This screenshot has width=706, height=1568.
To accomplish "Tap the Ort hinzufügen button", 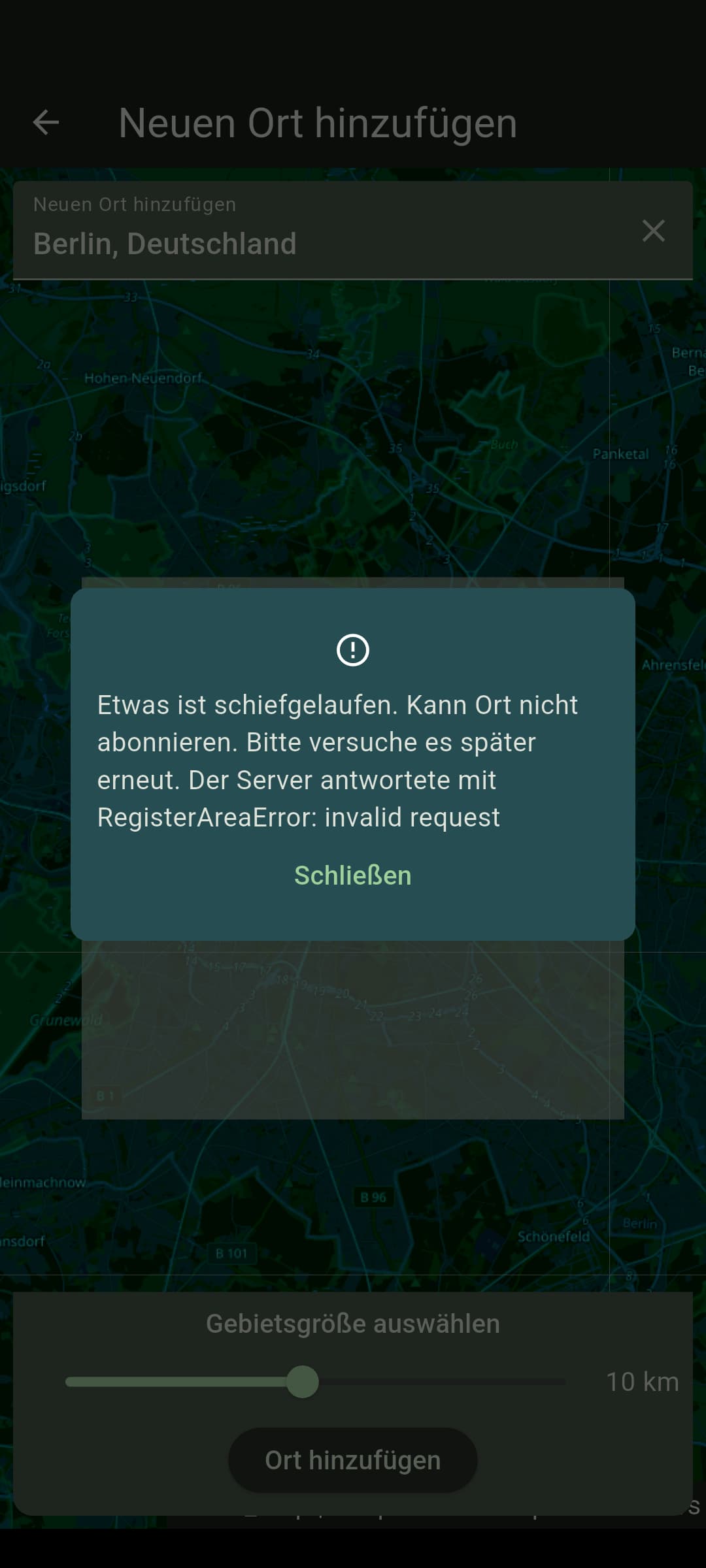I will pos(352,1460).
